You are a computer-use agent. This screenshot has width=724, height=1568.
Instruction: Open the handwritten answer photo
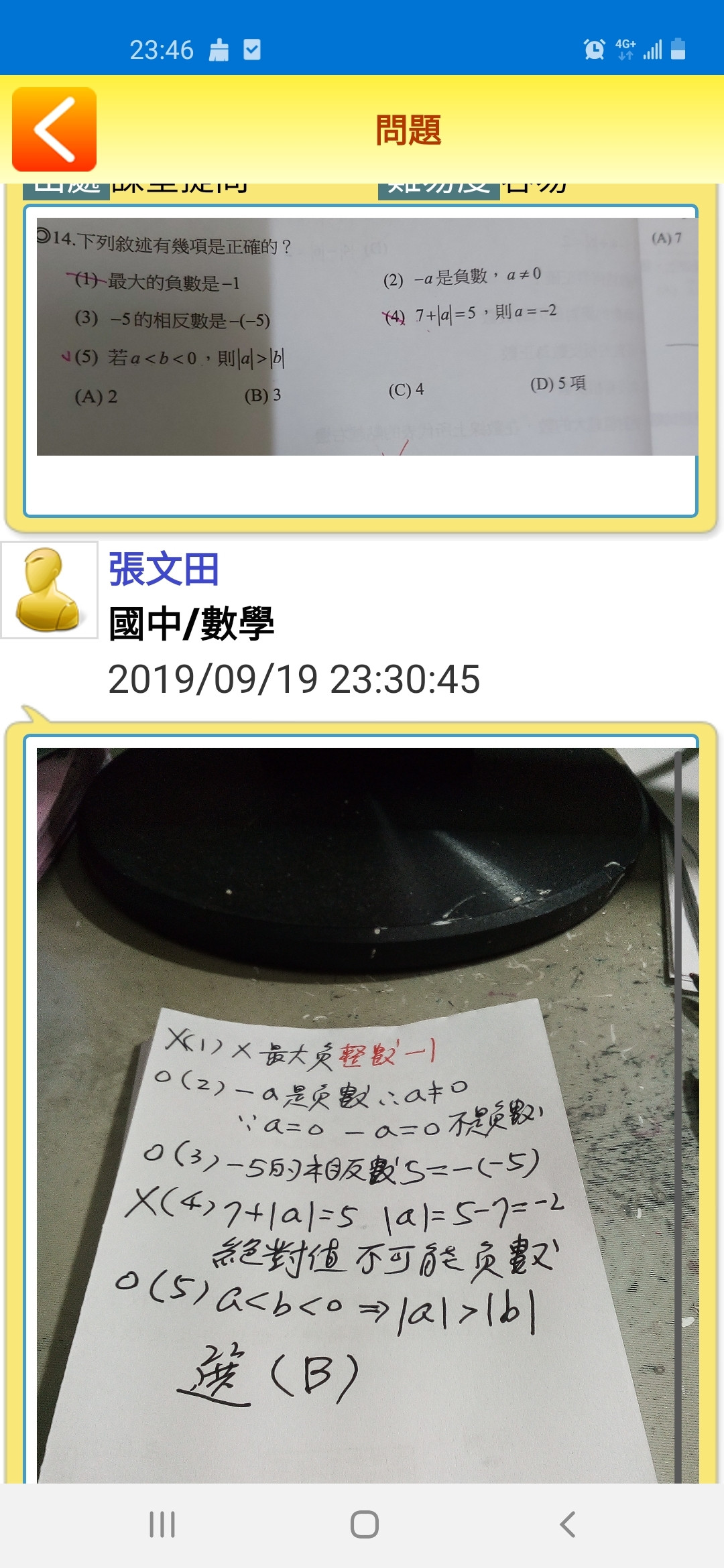pyautogui.click(x=366, y=1112)
